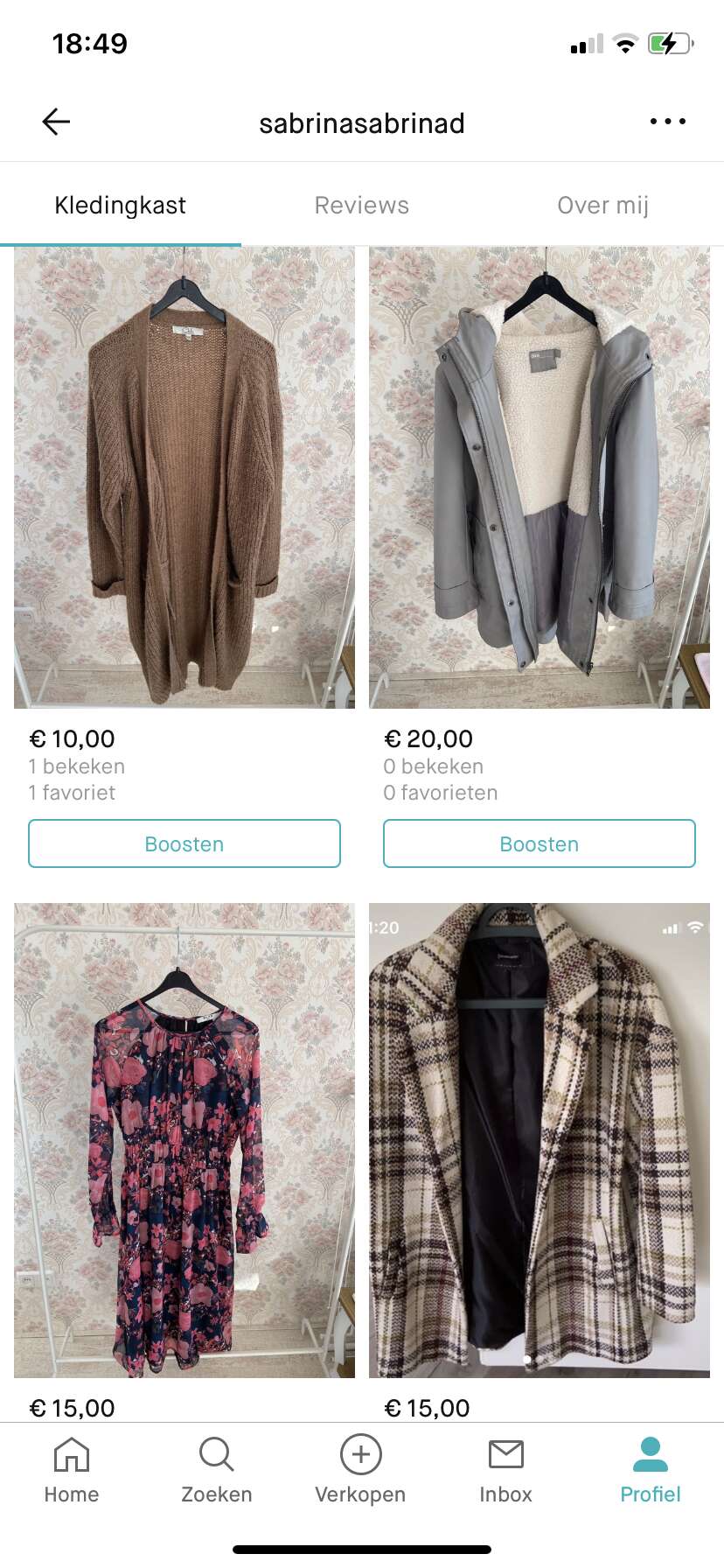Open the three-dot overflow menu

coord(667,122)
